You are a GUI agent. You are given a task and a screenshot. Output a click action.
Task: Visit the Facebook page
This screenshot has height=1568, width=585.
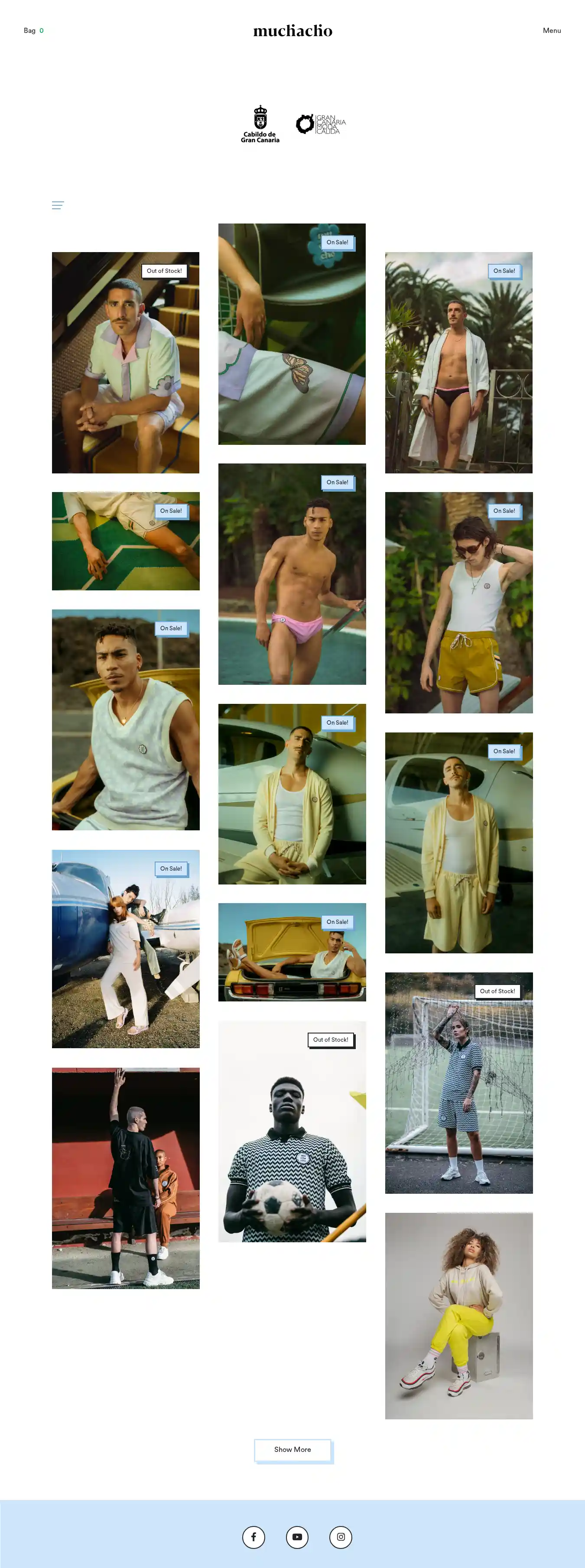253,1536
